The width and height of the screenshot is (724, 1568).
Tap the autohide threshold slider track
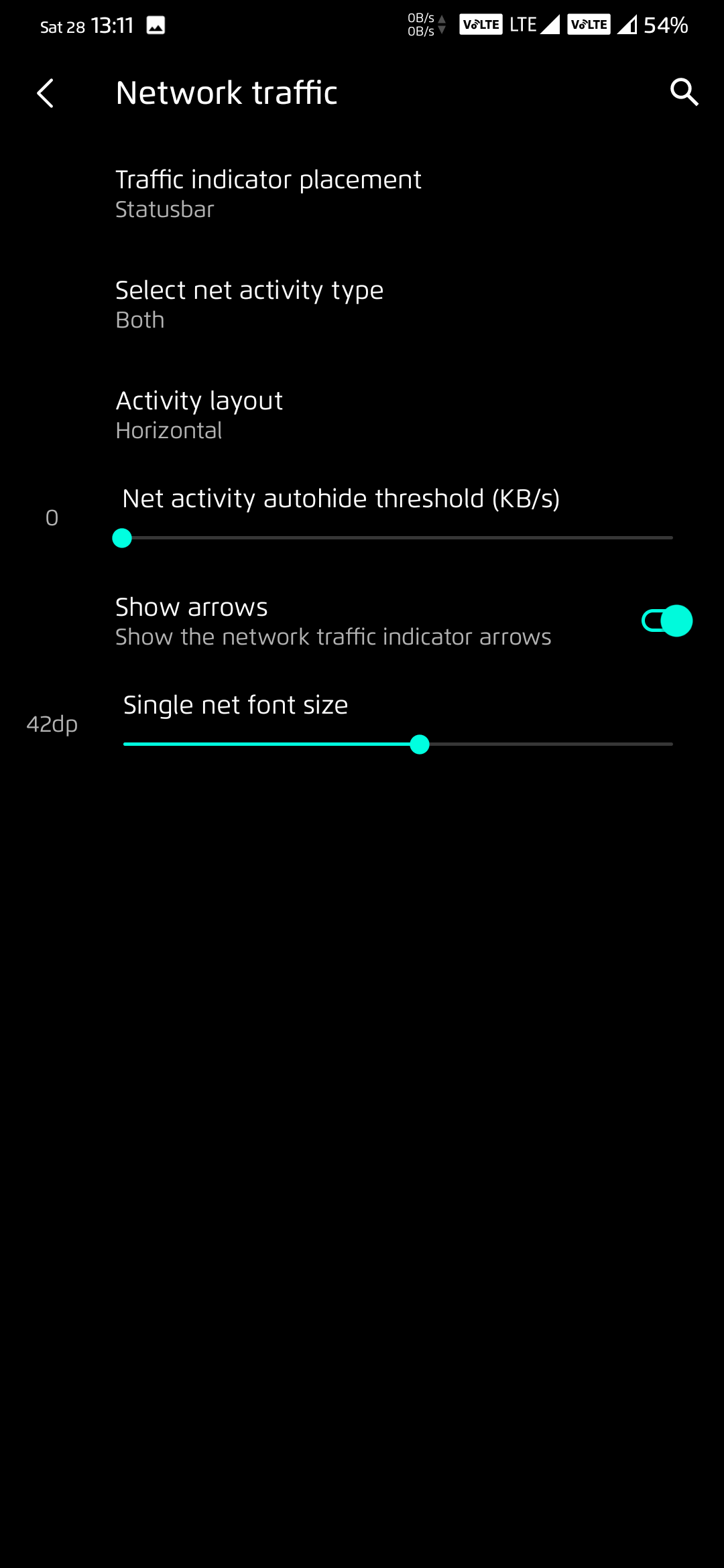pyautogui.click(x=397, y=537)
